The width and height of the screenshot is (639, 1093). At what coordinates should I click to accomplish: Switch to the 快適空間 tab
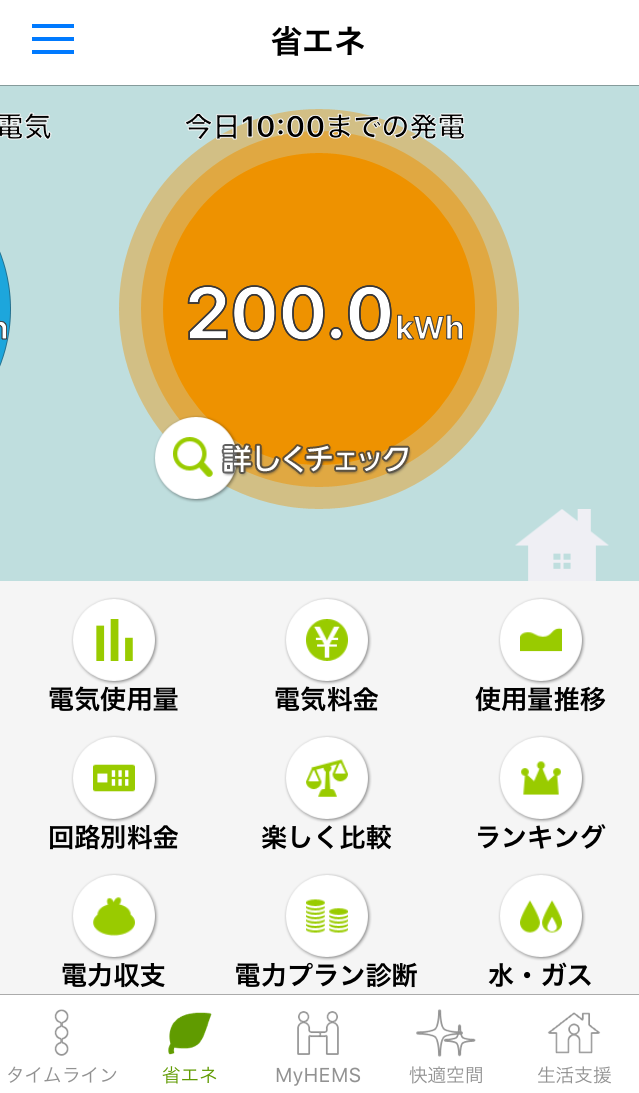[x=446, y=1046]
